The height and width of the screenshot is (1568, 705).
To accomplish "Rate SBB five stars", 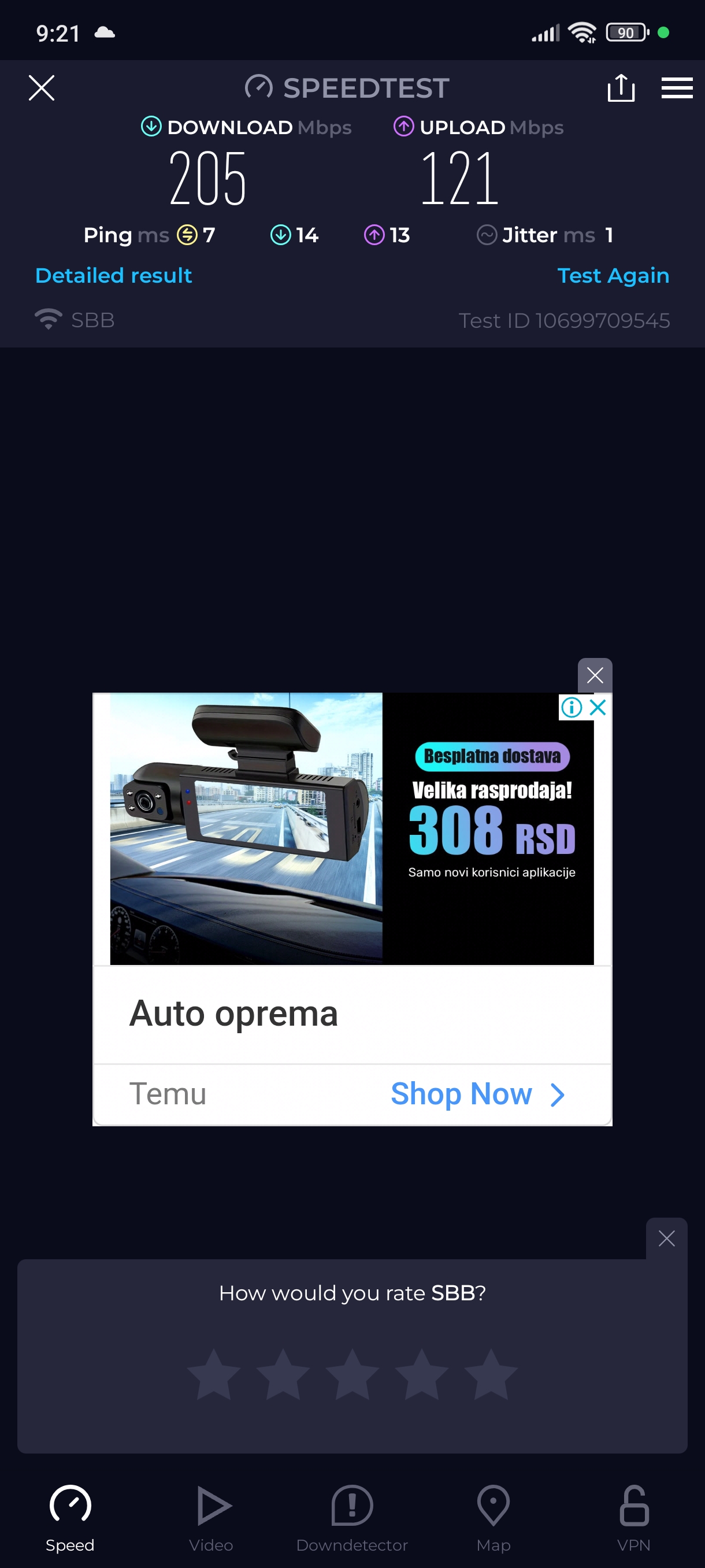I will [x=490, y=1374].
